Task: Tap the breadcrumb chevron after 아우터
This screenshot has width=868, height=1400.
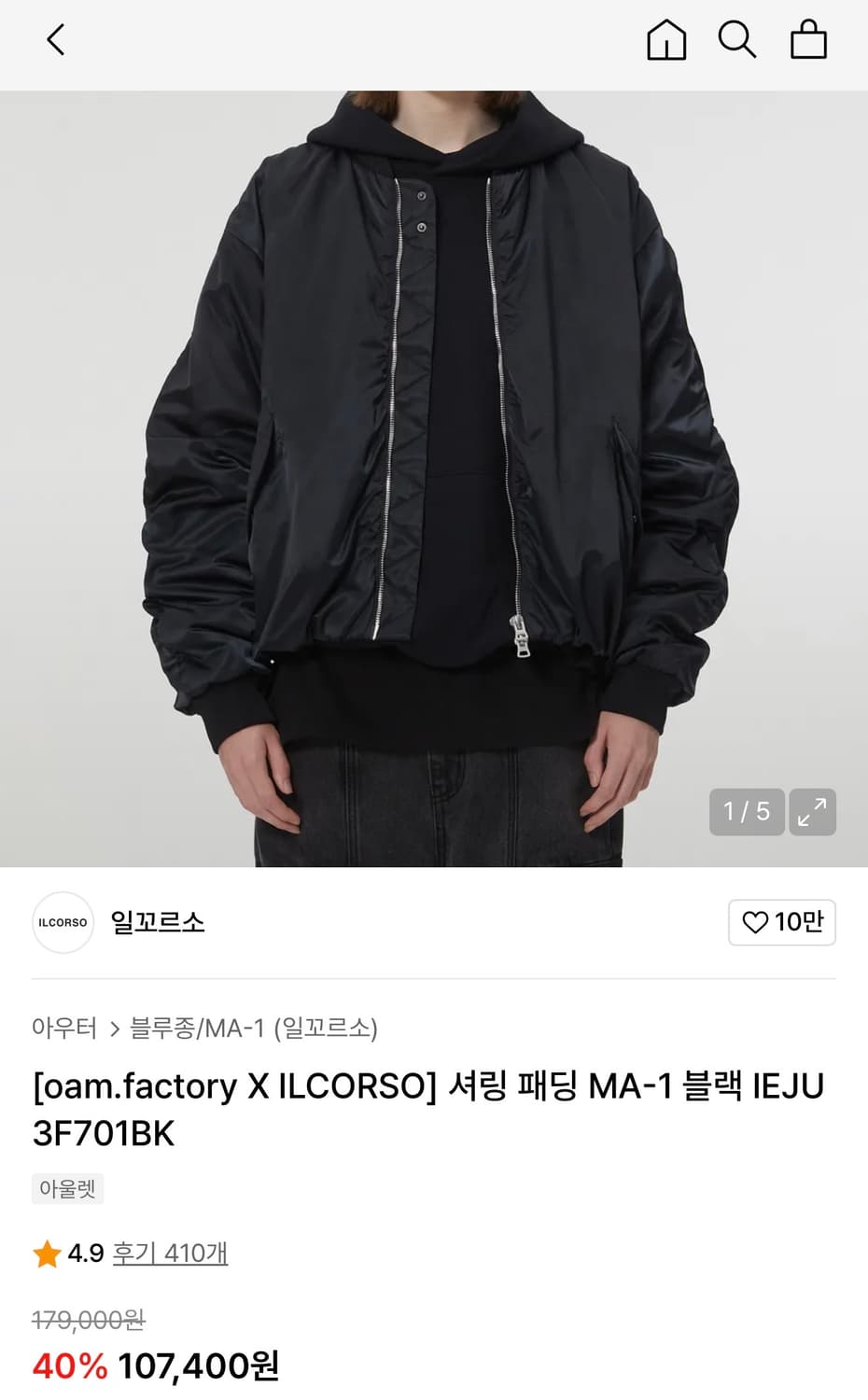Action: click(x=115, y=1027)
